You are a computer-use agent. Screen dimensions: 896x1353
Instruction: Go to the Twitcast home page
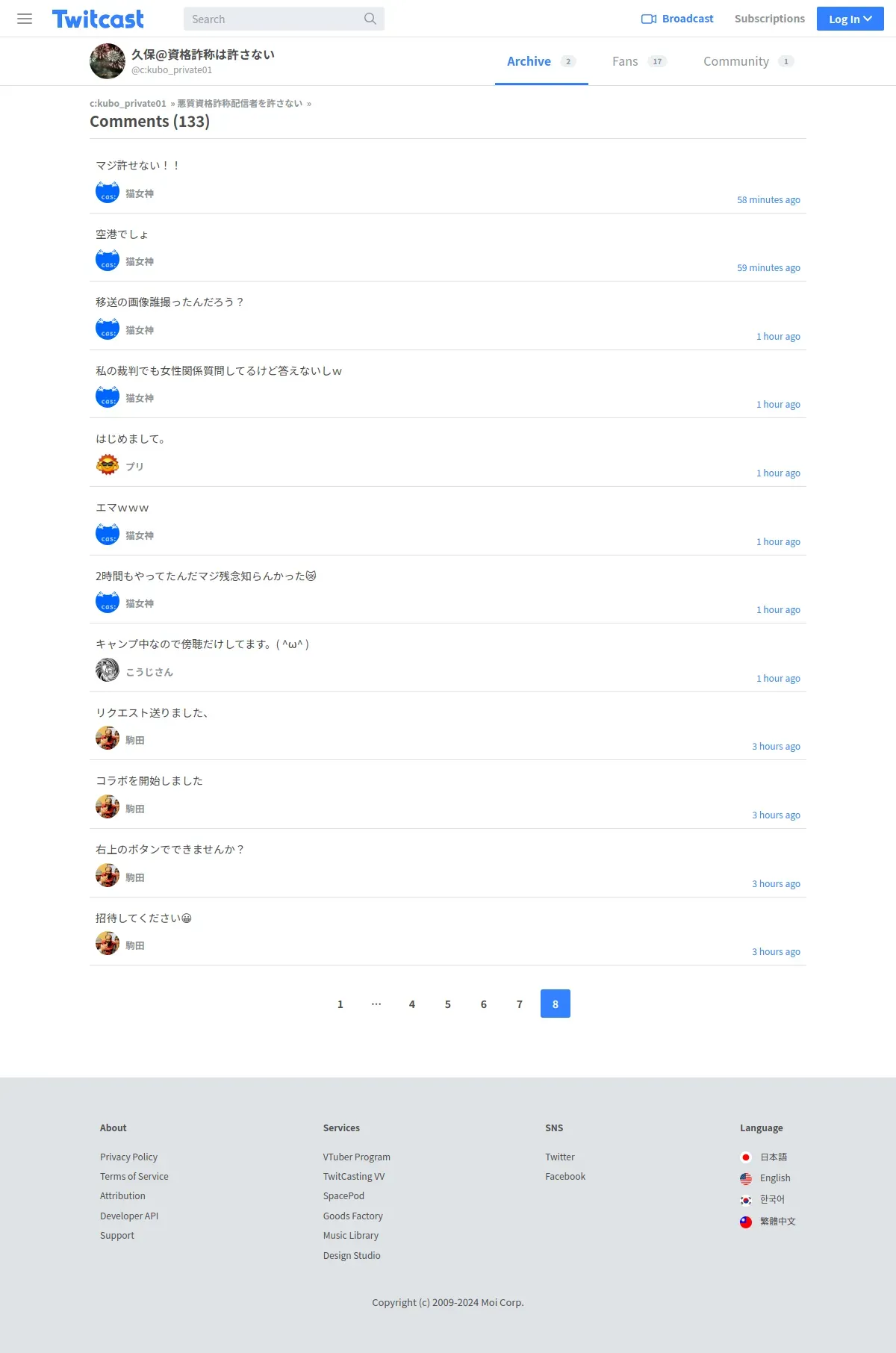[x=98, y=19]
